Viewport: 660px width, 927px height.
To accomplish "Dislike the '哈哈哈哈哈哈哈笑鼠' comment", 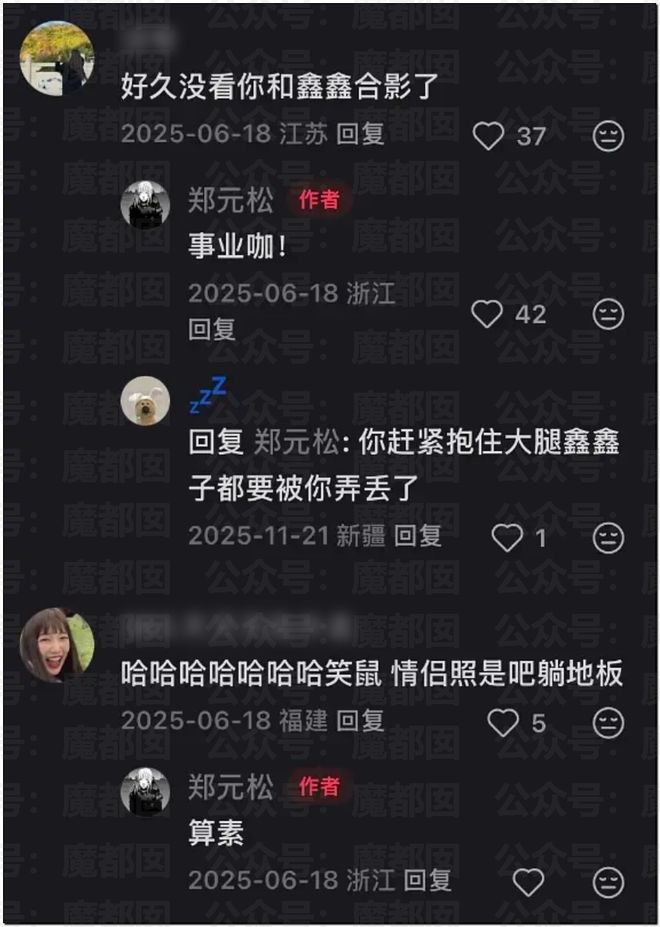I will [608, 722].
